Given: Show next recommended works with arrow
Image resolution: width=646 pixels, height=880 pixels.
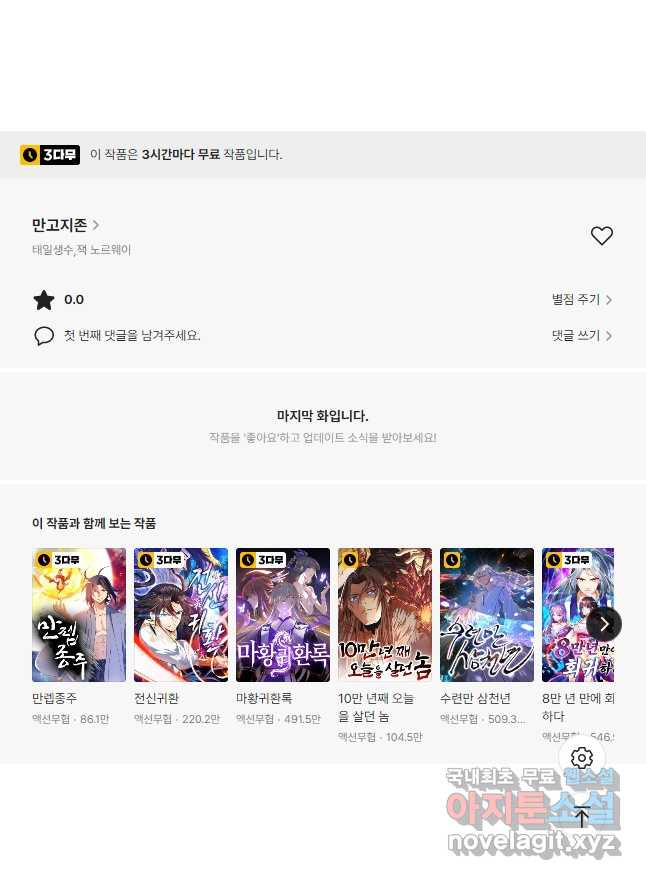Looking at the screenshot, I should [x=604, y=624].
